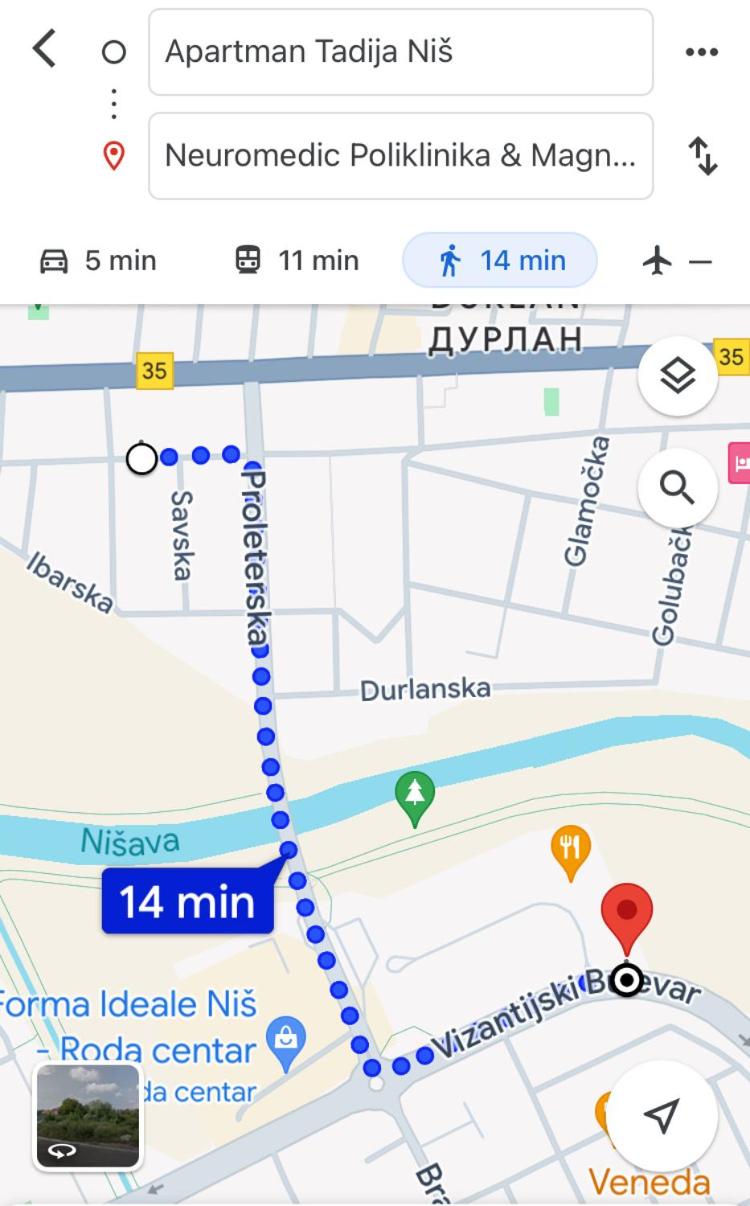Viewport: 750px width, 1206px height.
Task: Open the Forma Ideale Niš shop marker
Action: point(287,1045)
